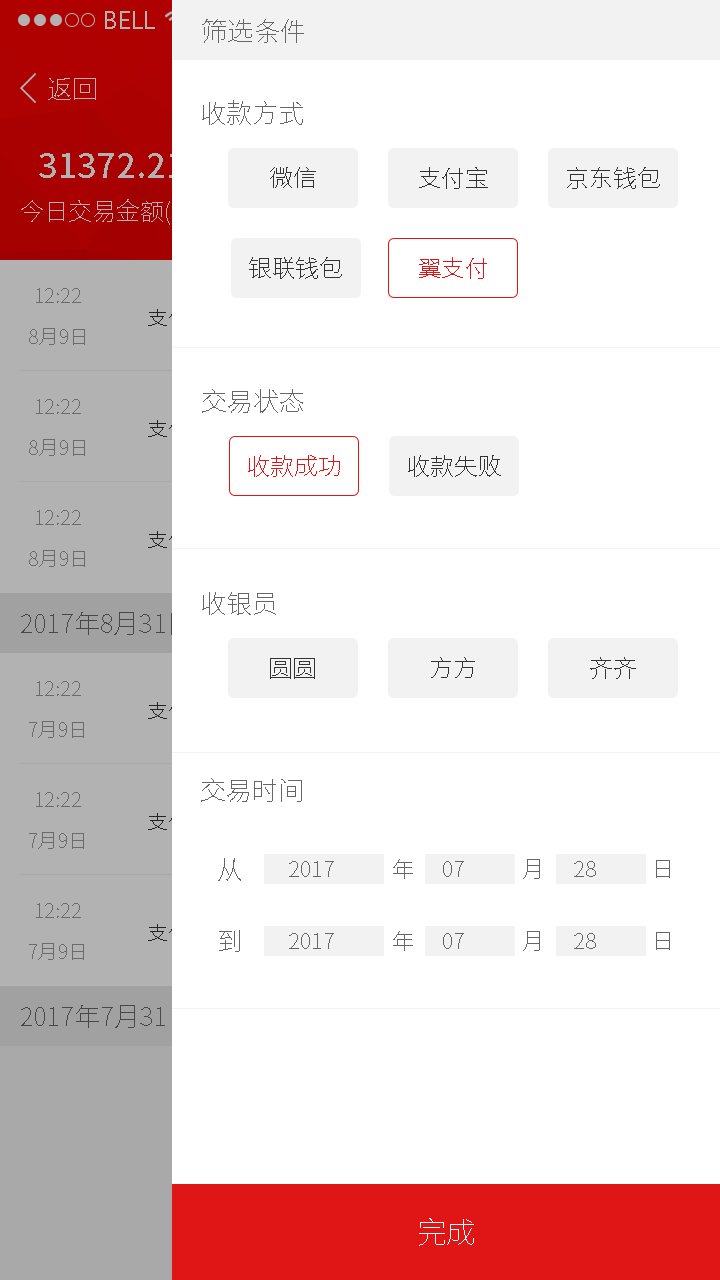The height and width of the screenshot is (1280, 720).
Task: Select the 支付宝 payment method filter
Action: (452, 178)
